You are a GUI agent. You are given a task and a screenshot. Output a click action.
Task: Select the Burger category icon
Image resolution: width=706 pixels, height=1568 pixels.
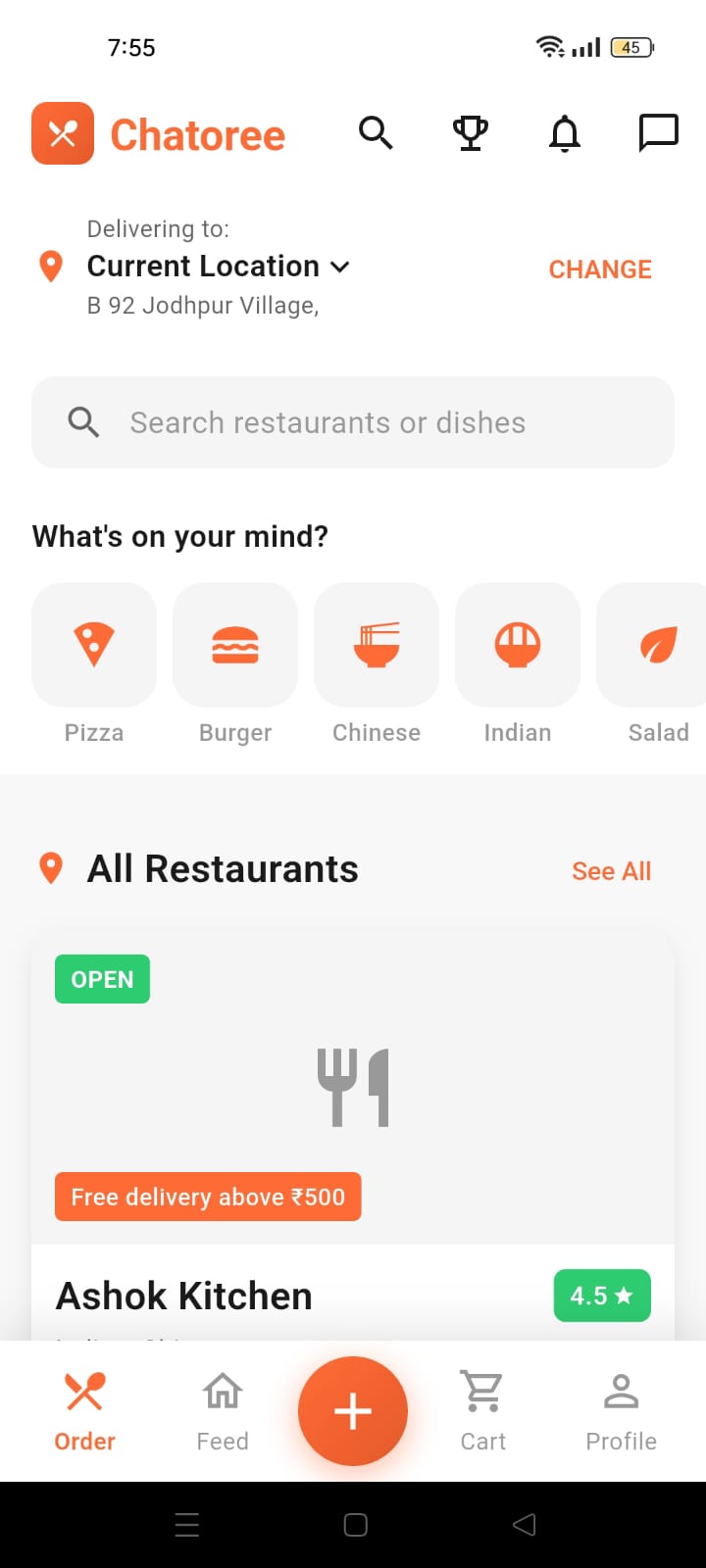[x=235, y=645]
